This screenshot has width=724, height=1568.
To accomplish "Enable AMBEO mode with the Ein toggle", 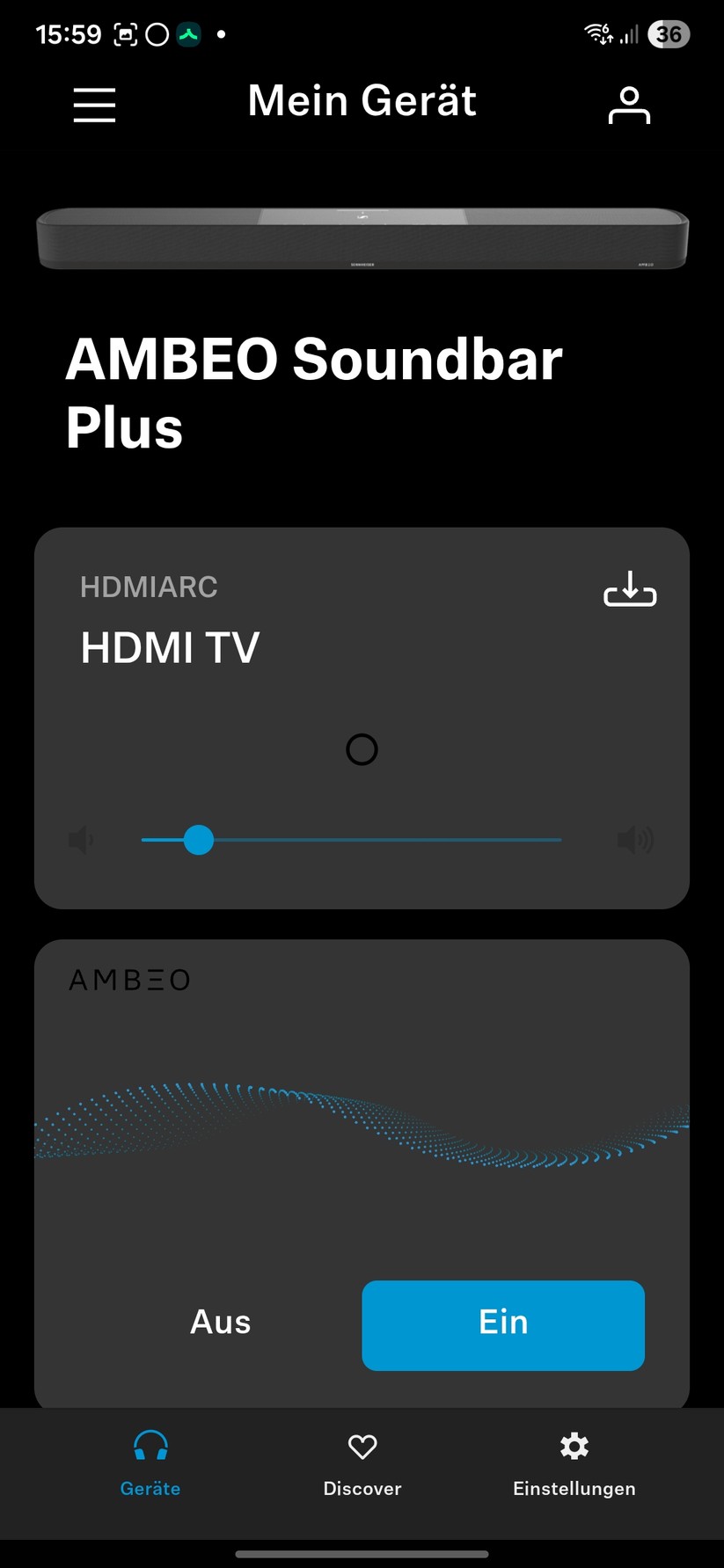I will 502,1324.
